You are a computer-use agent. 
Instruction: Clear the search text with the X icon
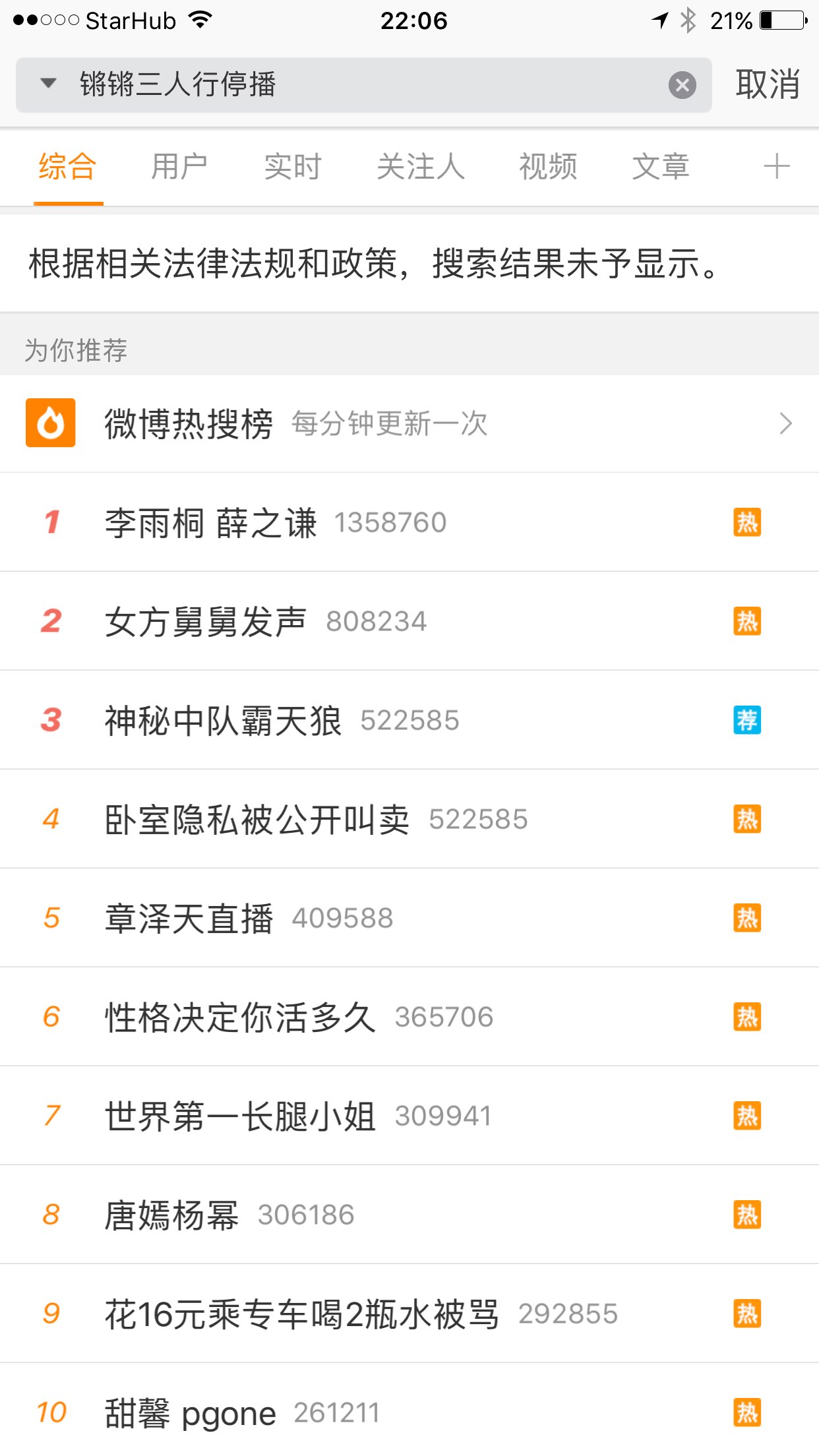pyautogui.click(x=682, y=85)
